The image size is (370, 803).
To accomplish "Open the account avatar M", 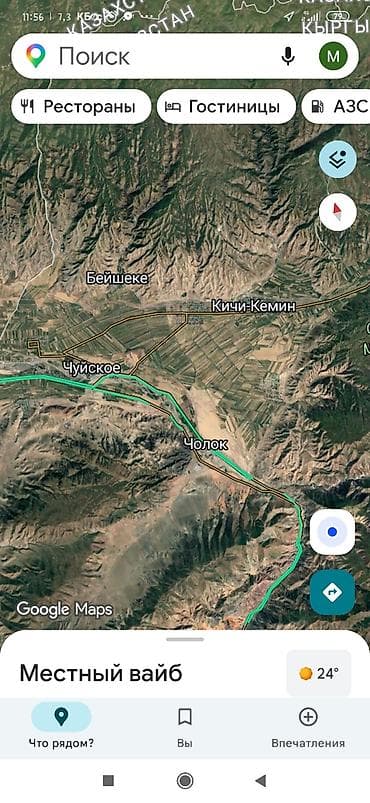I will [x=333, y=56].
